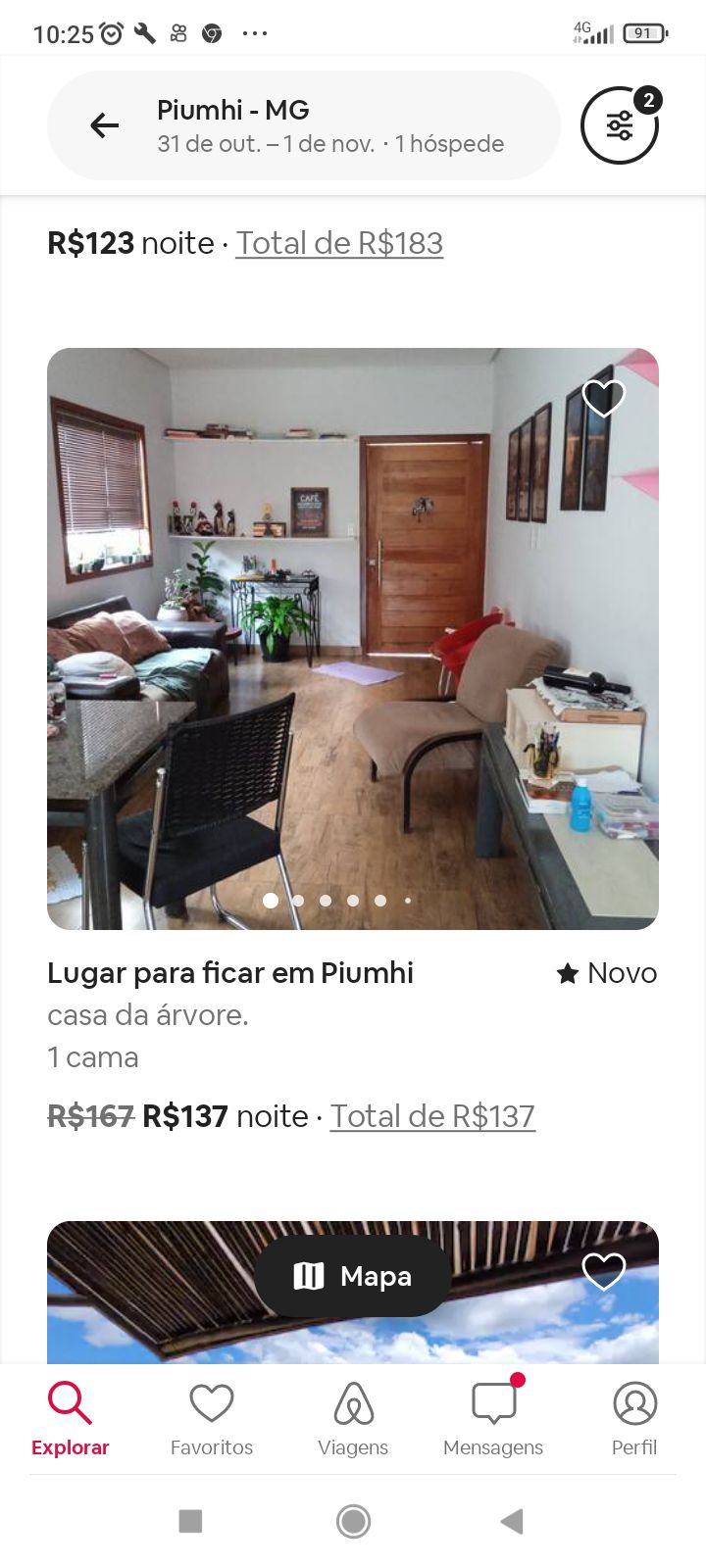Switch to the Explorar tab
The width and height of the screenshot is (706, 1568).
coord(70,1418)
